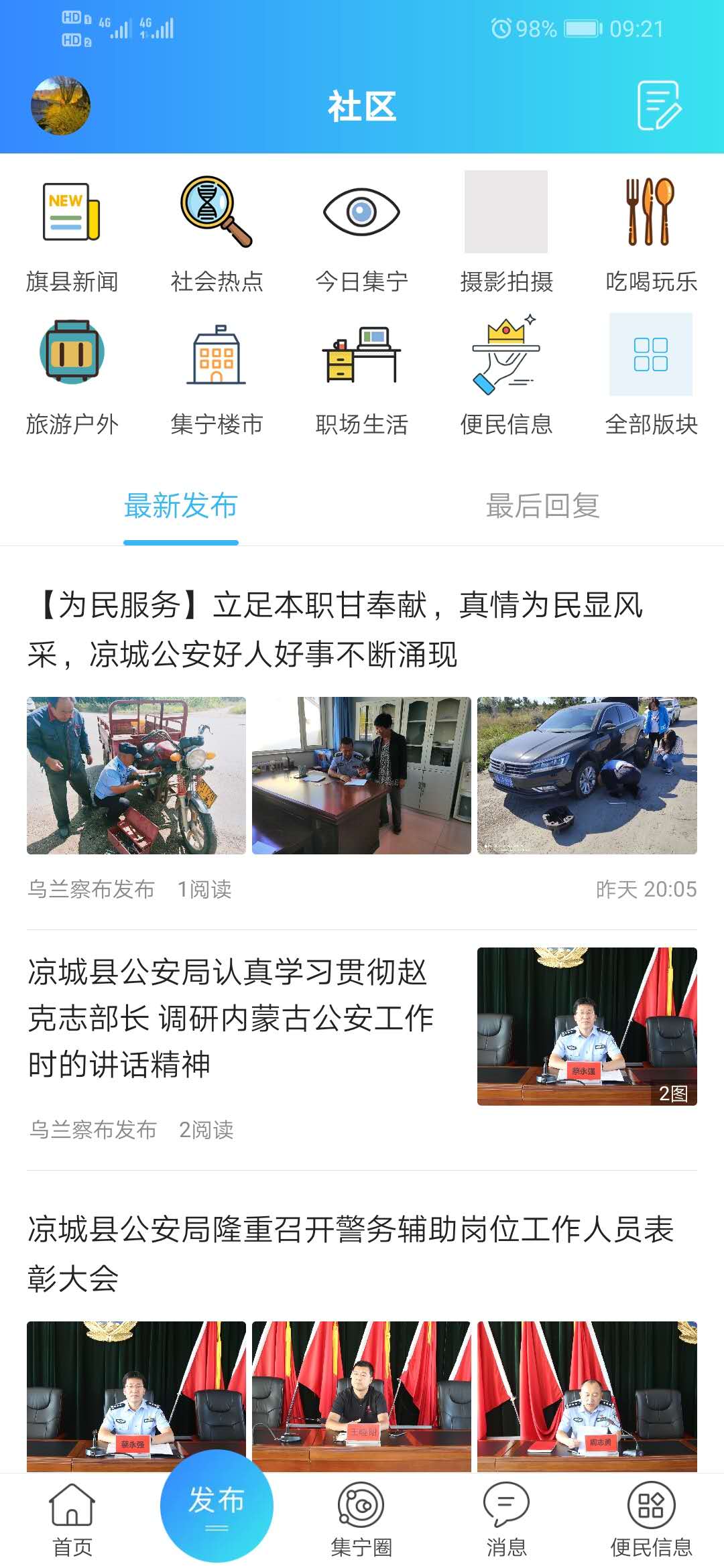Open 便民信息 section in the grid
724x1568 pixels.
(506, 376)
